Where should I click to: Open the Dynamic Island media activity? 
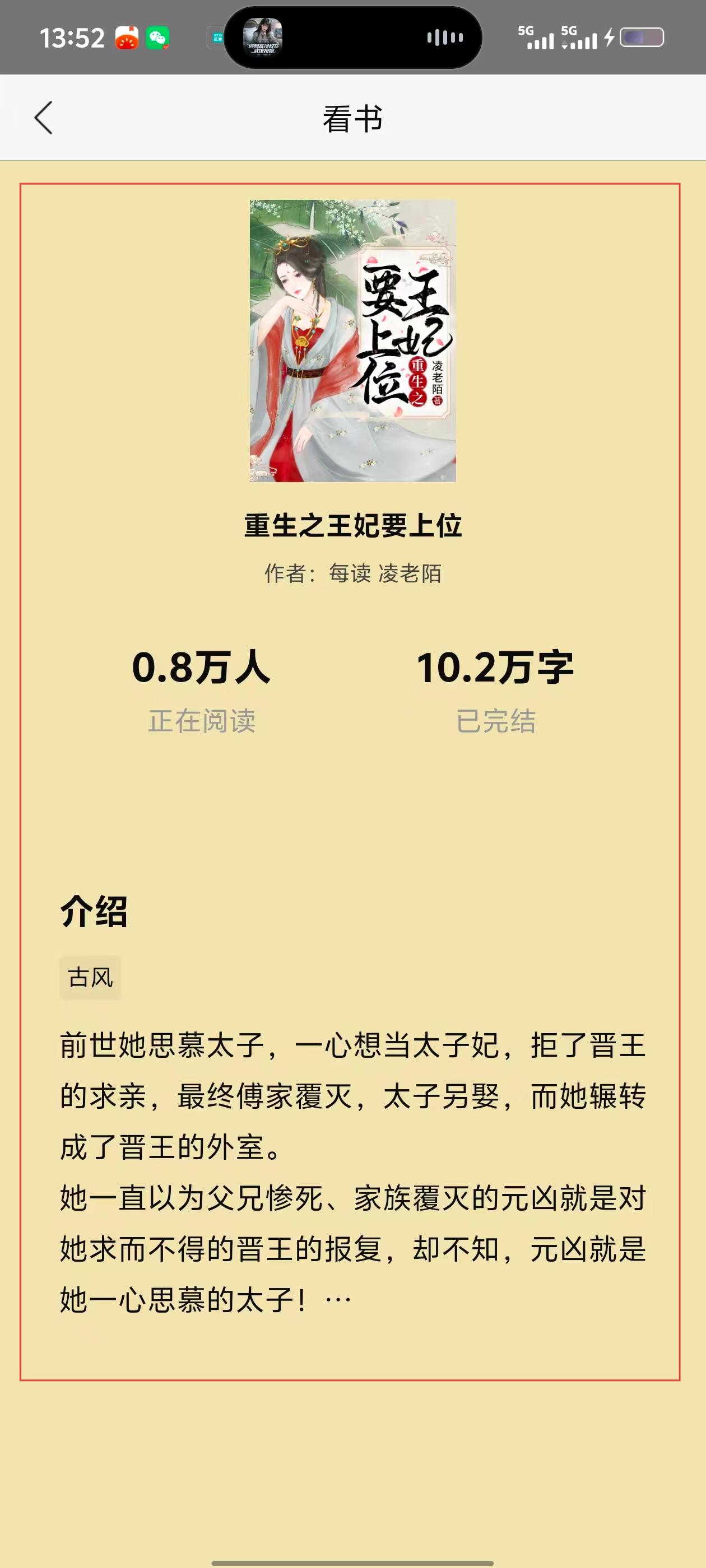pyautogui.click(x=352, y=38)
